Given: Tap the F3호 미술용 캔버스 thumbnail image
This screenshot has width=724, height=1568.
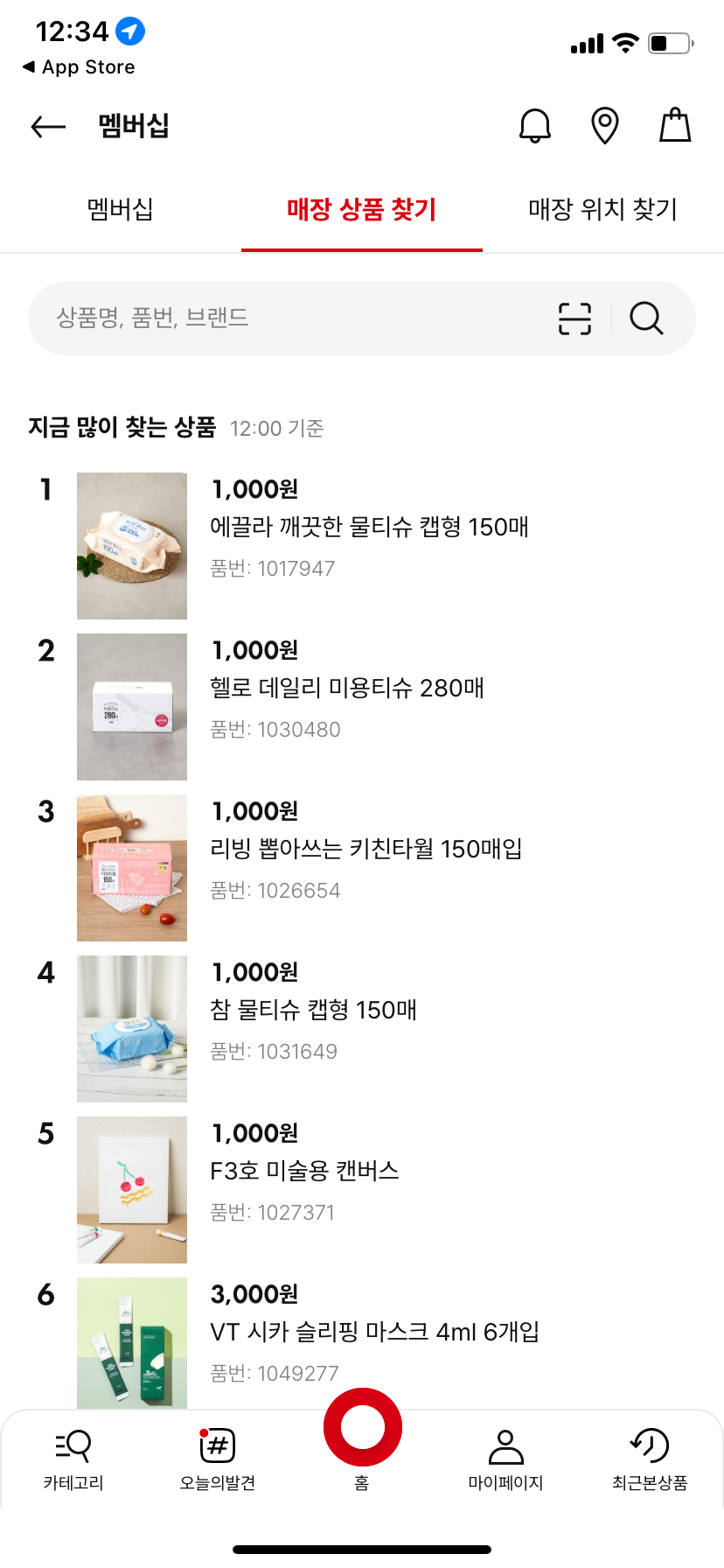Looking at the screenshot, I should 131,1189.
